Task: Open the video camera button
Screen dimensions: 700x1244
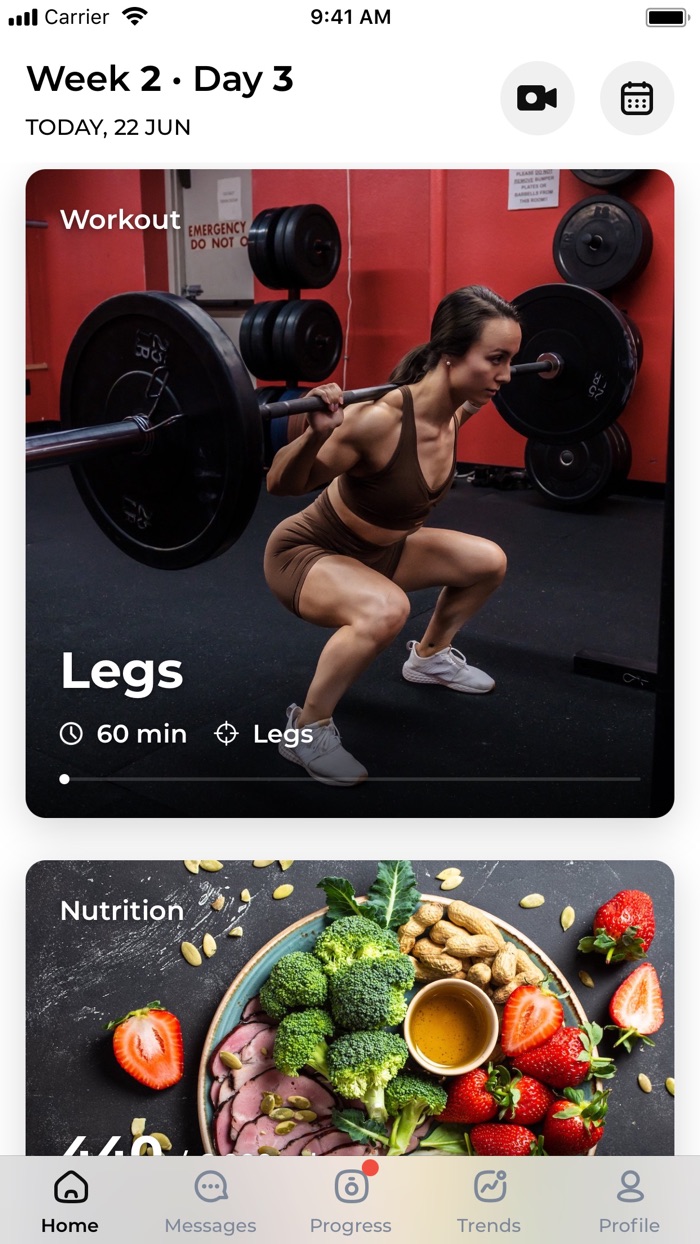Action: pos(537,98)
